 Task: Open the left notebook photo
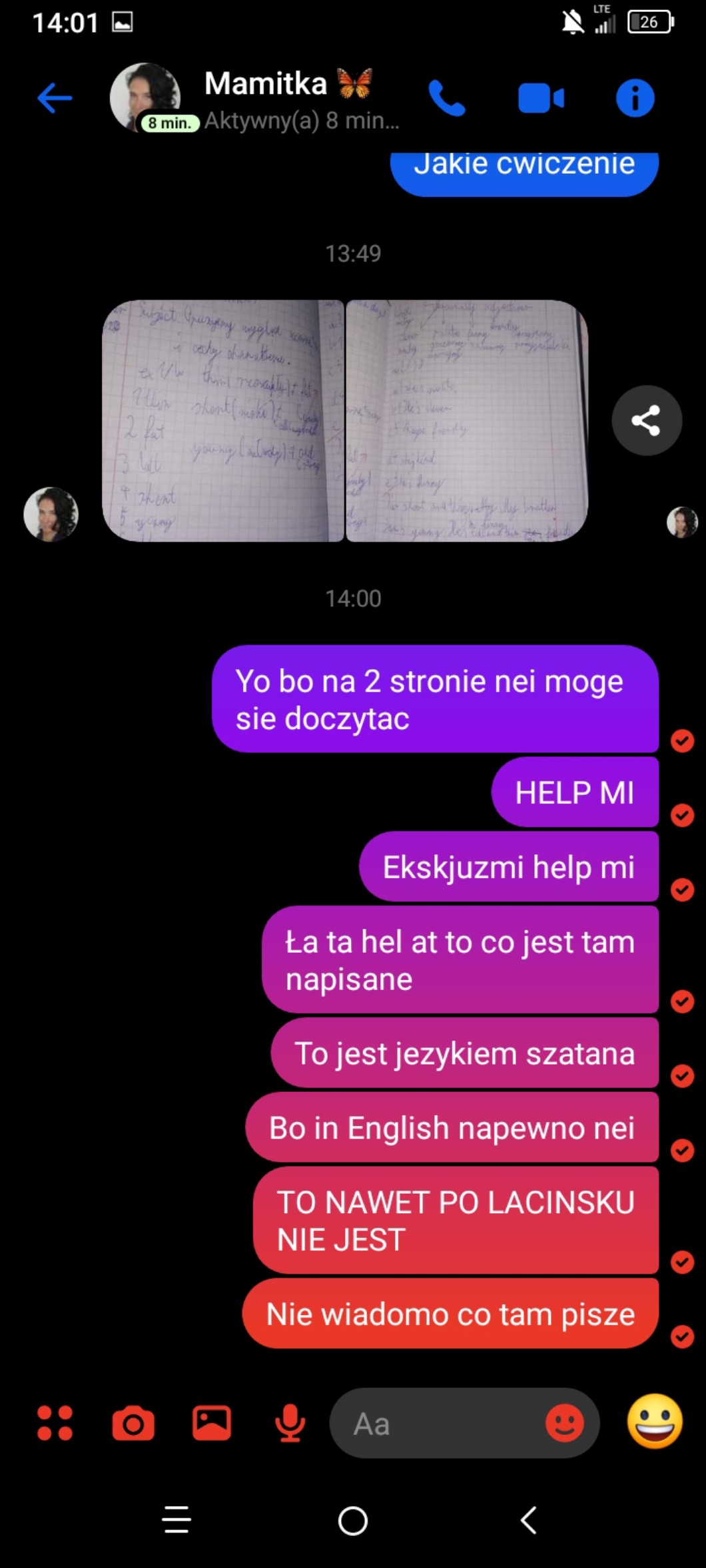tap(223, 421)
